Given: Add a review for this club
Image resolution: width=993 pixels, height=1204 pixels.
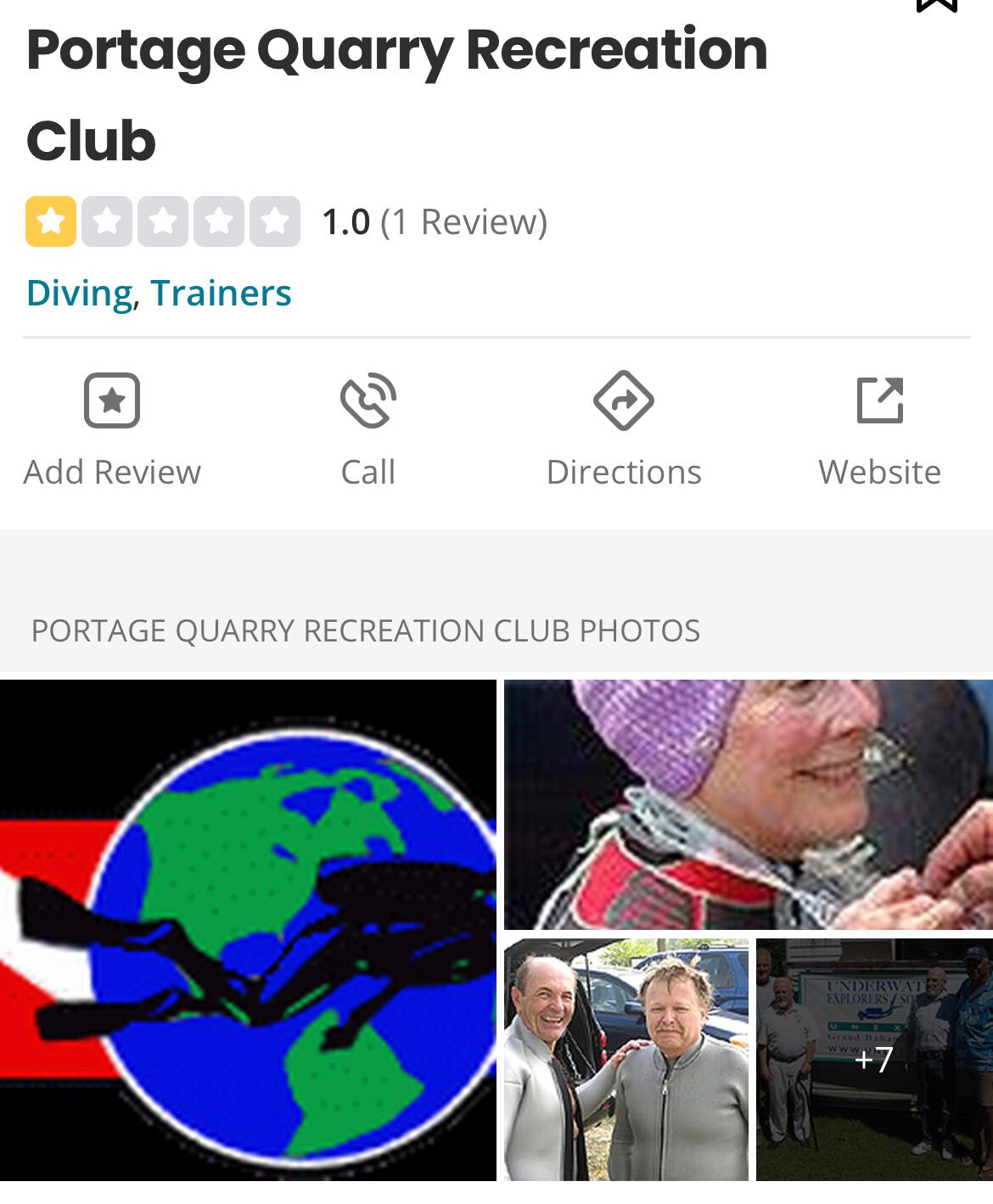Looking at the screenshot, I should pyautogui.click(x=112, y=430).
